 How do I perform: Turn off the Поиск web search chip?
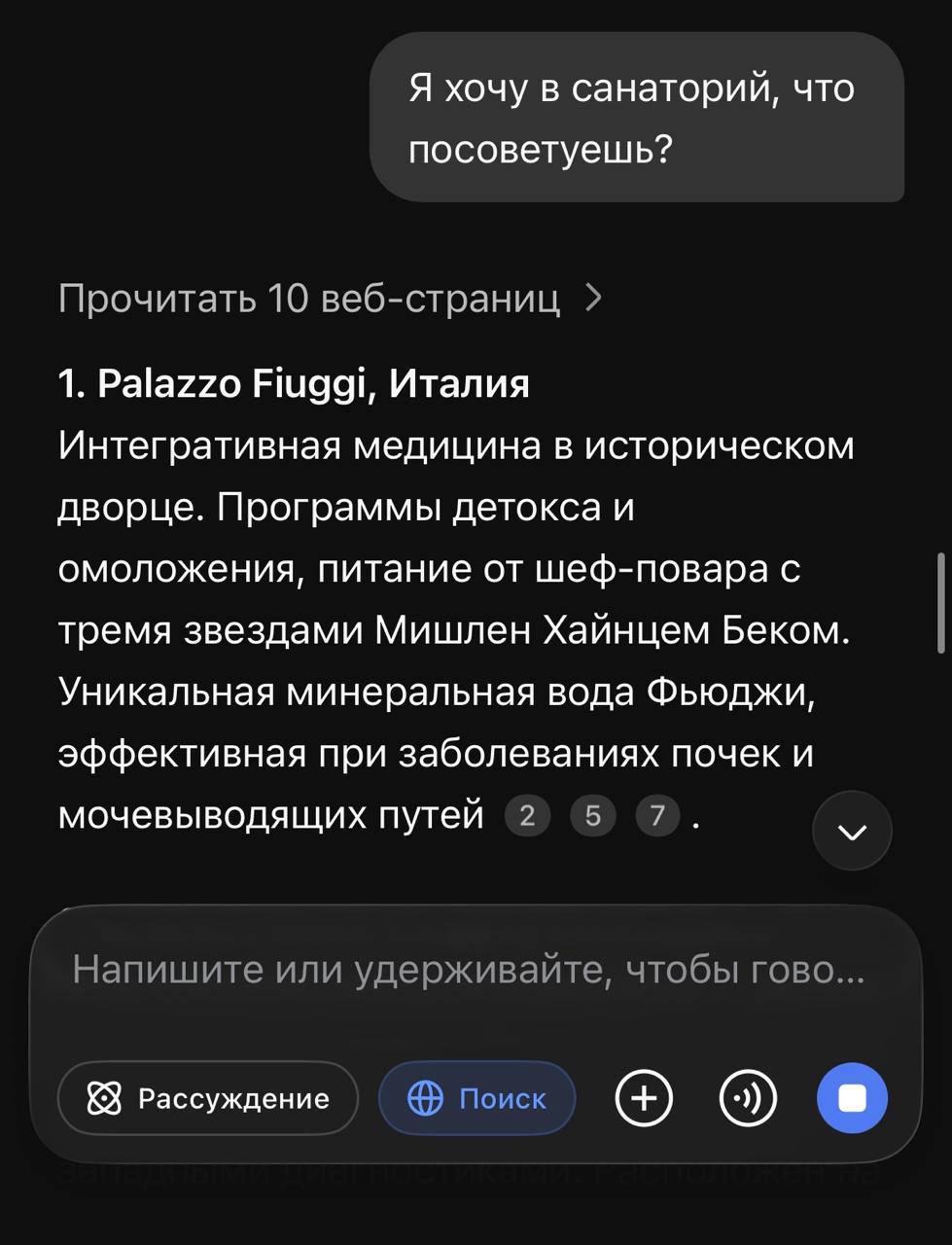click(476, 1098)
